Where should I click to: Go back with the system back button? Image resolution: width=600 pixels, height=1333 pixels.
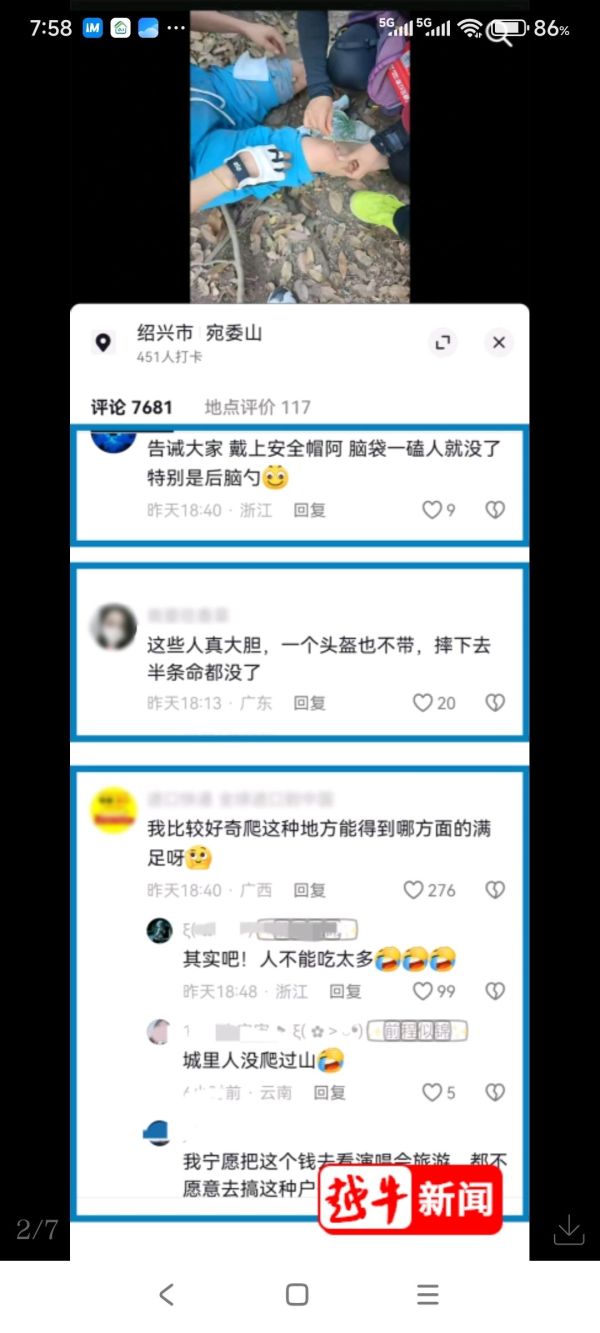[167, 1294]
